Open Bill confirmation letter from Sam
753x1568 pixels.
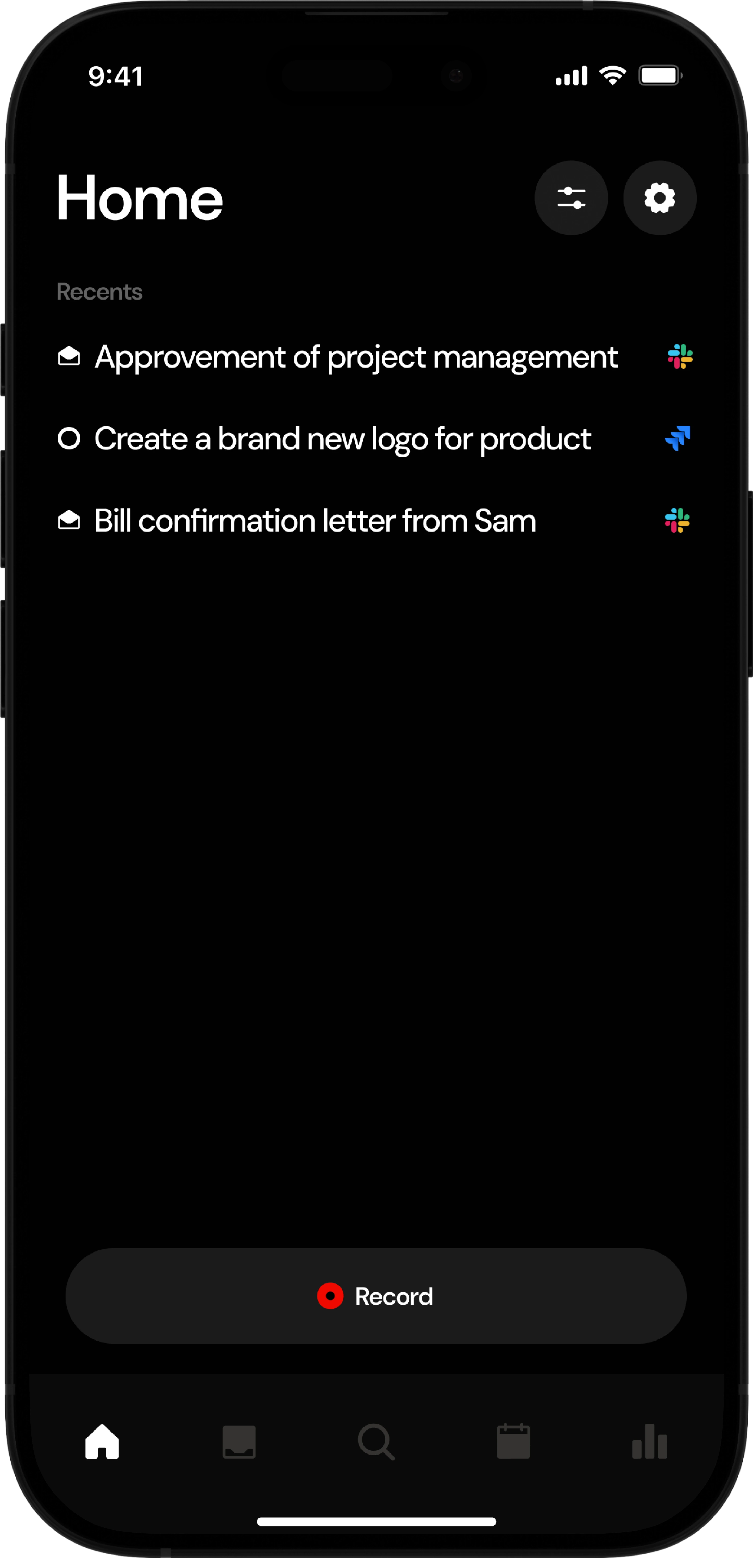coord(315,521)
